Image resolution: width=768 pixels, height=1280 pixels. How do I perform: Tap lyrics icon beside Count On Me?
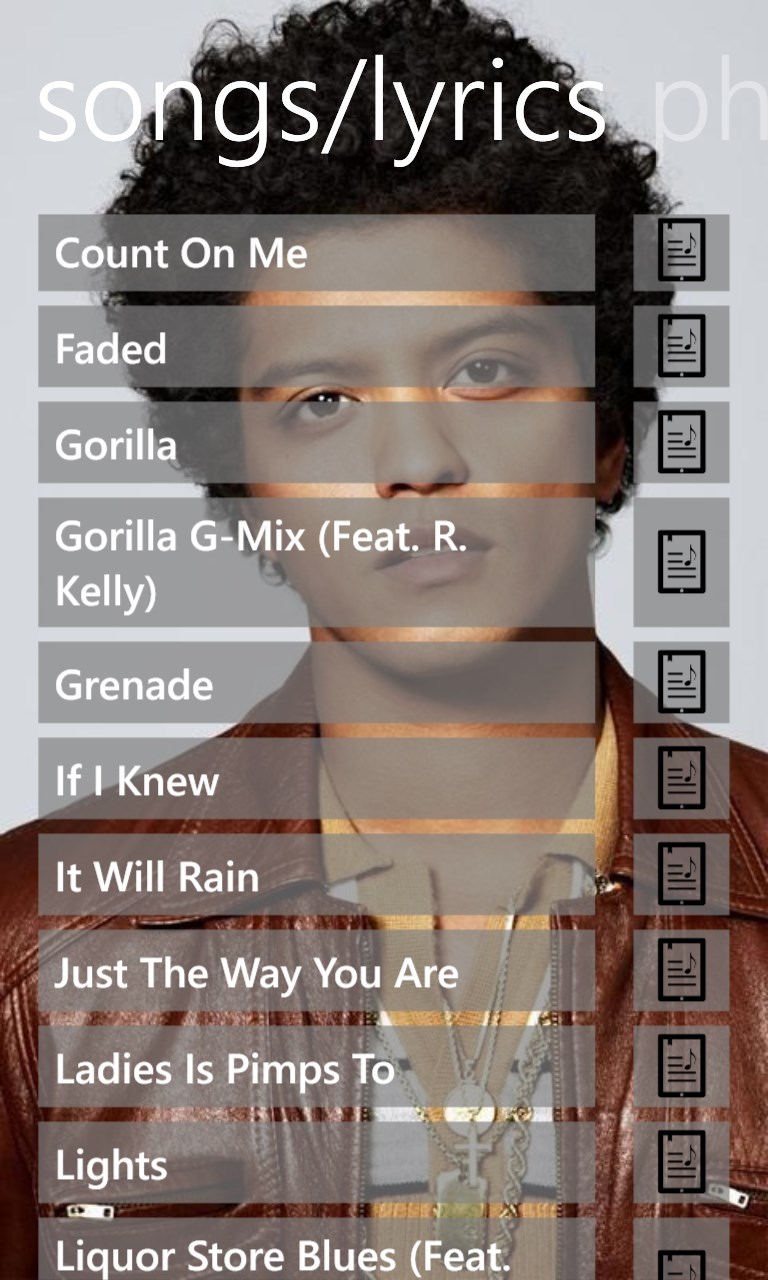[x=681, y=251]
